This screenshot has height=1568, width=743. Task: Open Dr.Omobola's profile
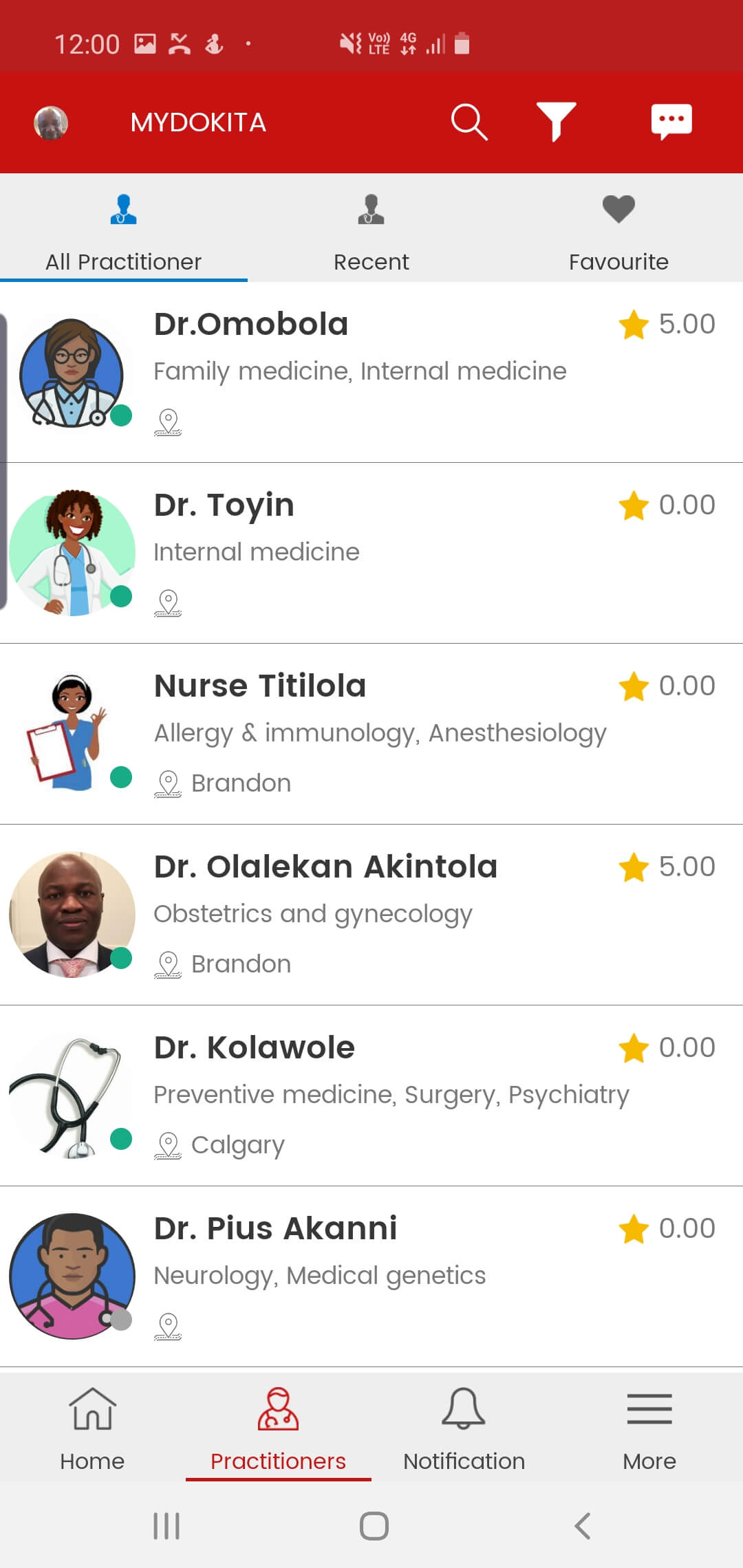click(x=371, y=372)
